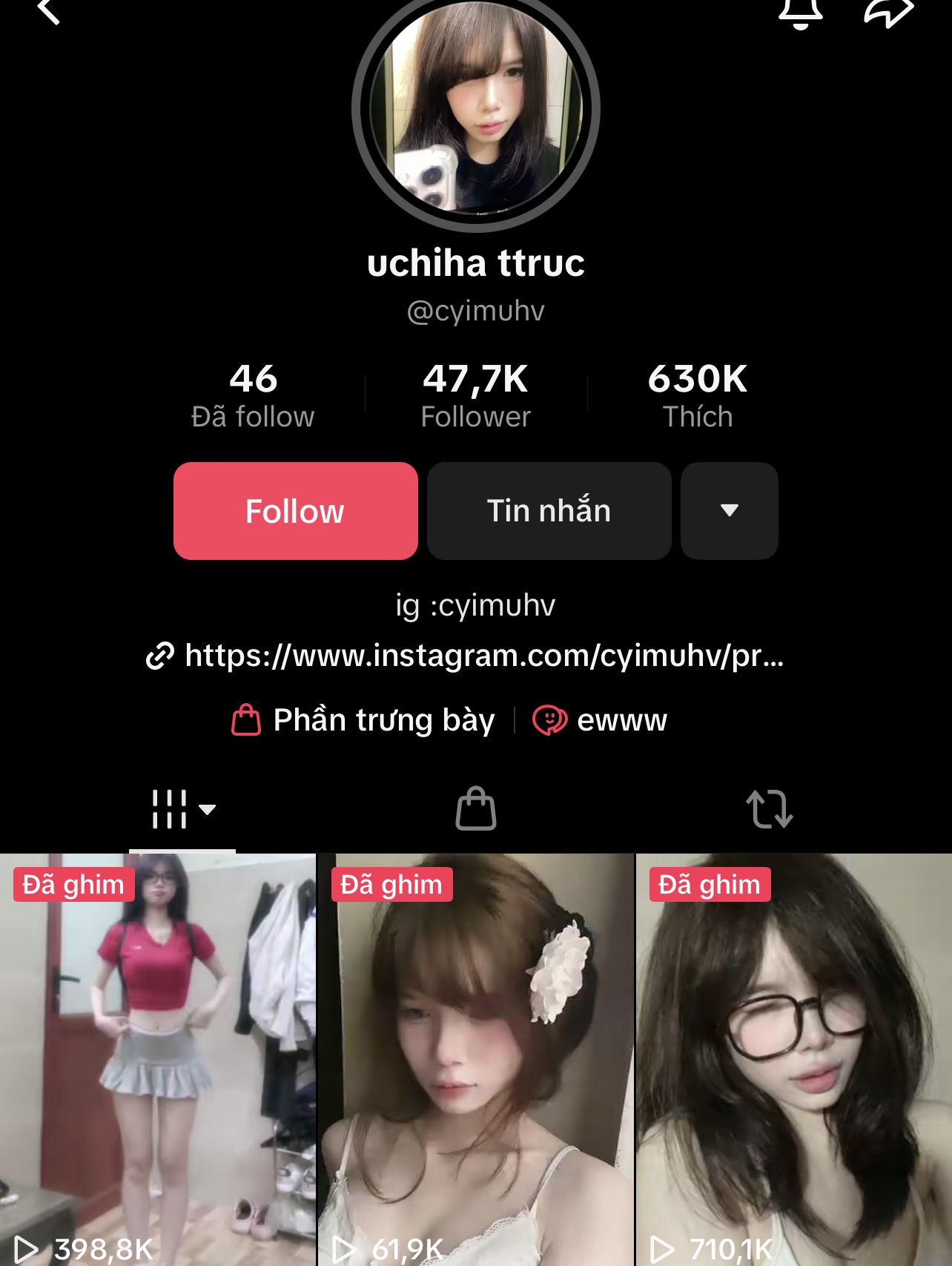Open Phần trưng bày showcase
Viewport: 952px width, 1266px height.
pyautogui.click(x=363, y=720)
